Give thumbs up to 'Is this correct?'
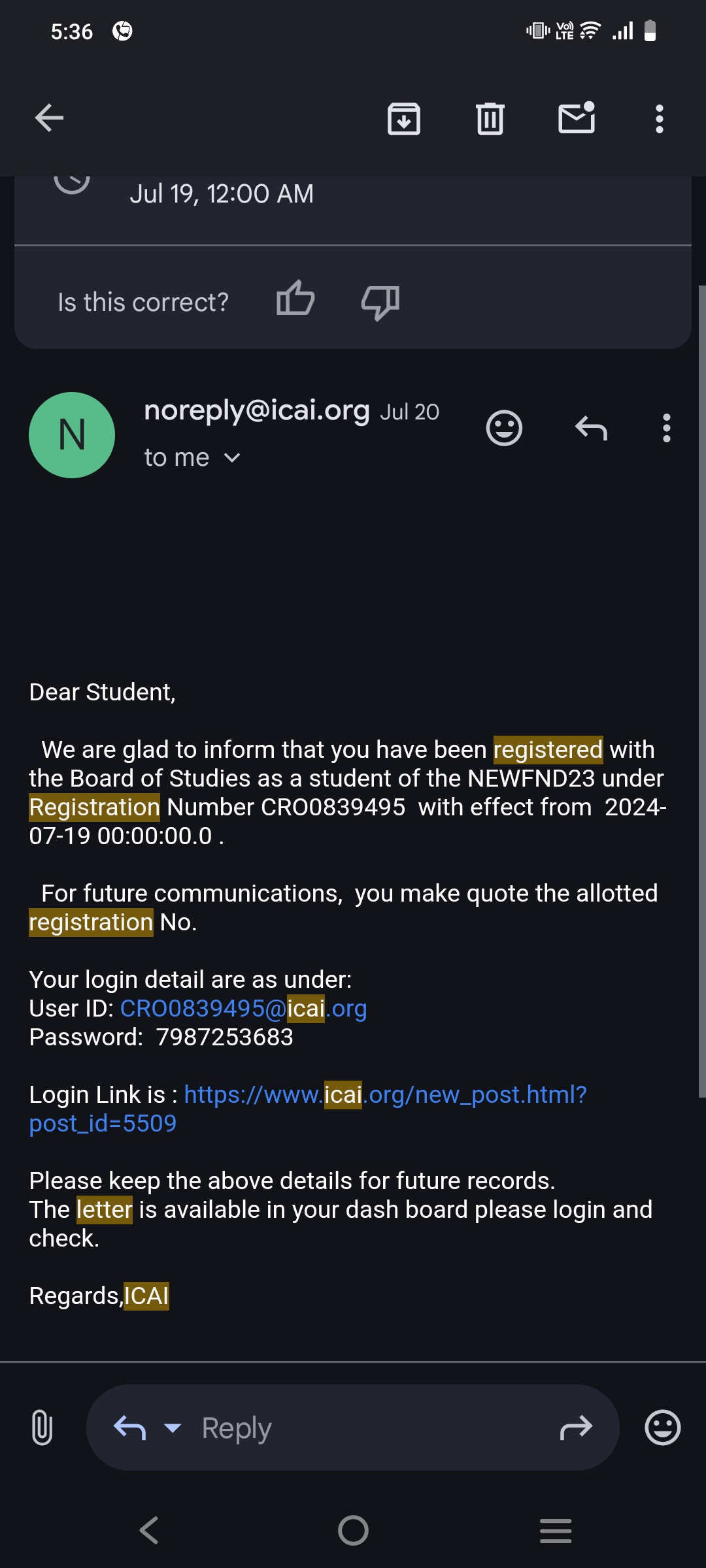Image resolution: width=706 pixels, height=1568 pixels. pos(295,300)
